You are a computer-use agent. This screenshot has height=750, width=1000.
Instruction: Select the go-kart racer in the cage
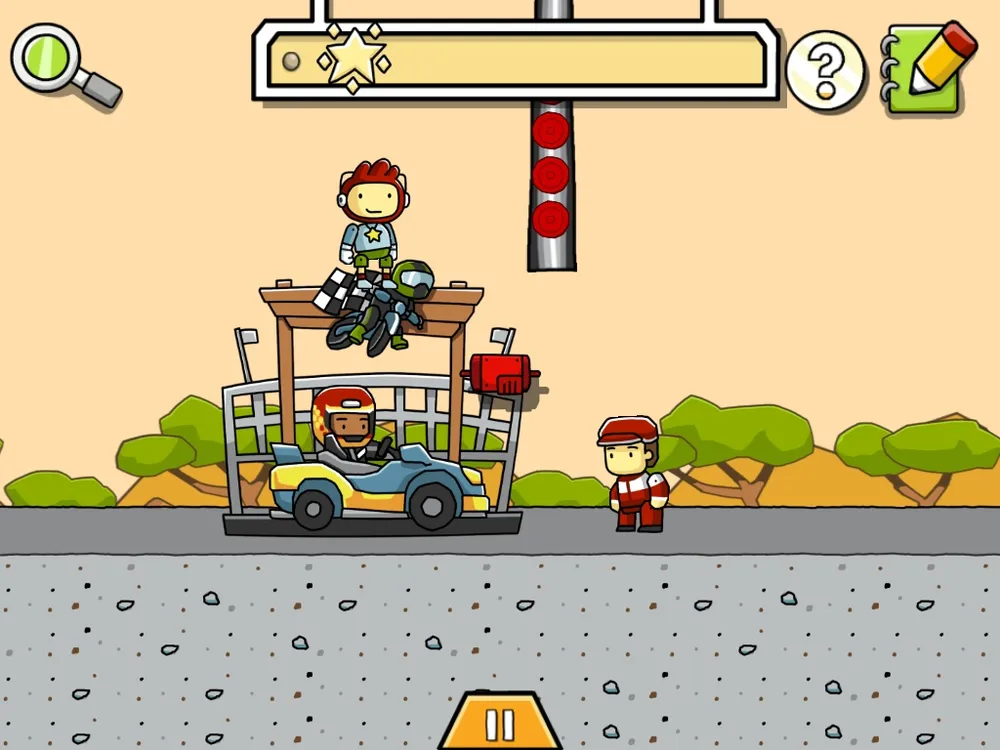(345, 426)
